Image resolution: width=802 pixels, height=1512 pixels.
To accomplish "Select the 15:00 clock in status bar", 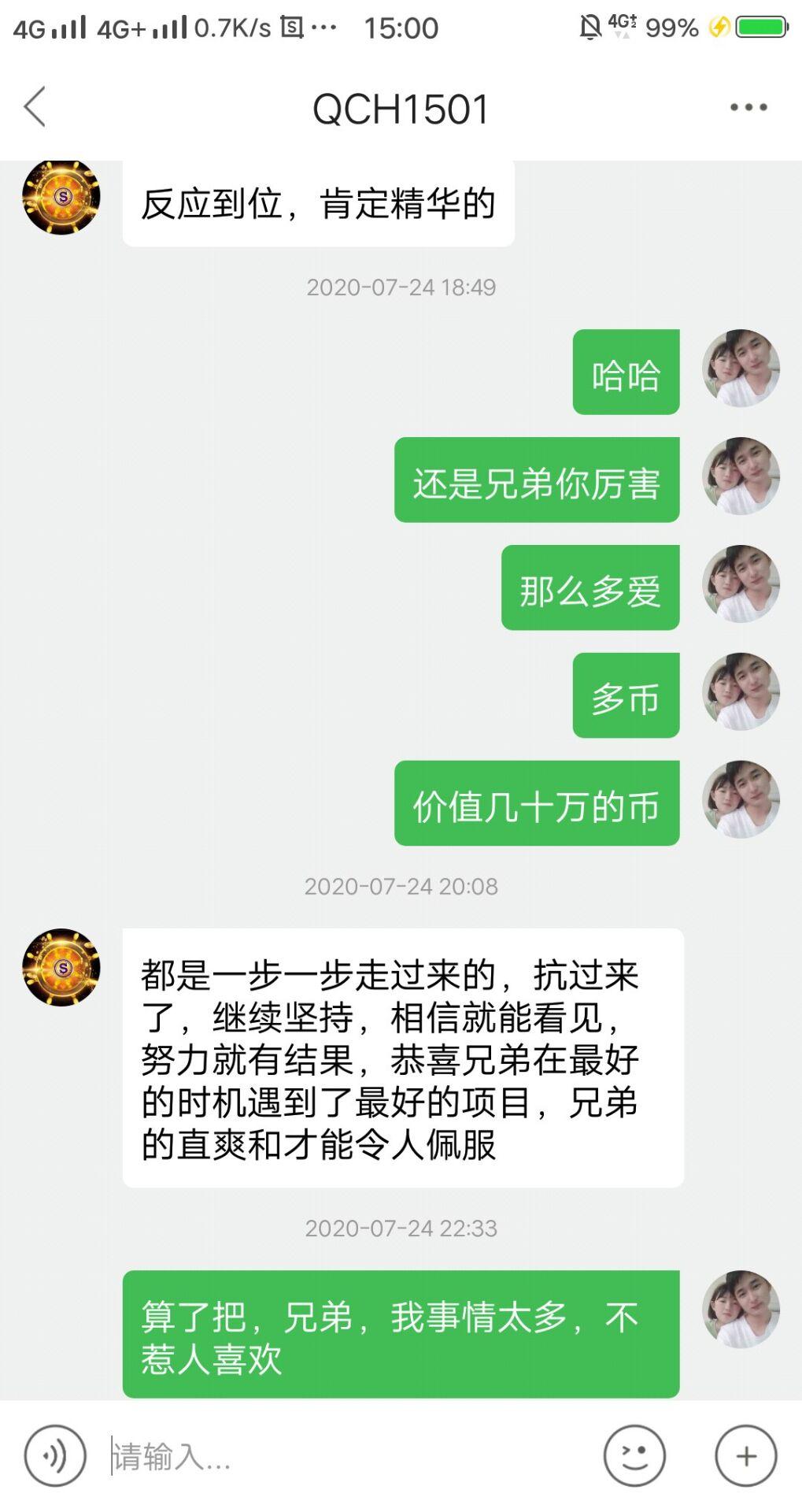I will coord(403,26).
